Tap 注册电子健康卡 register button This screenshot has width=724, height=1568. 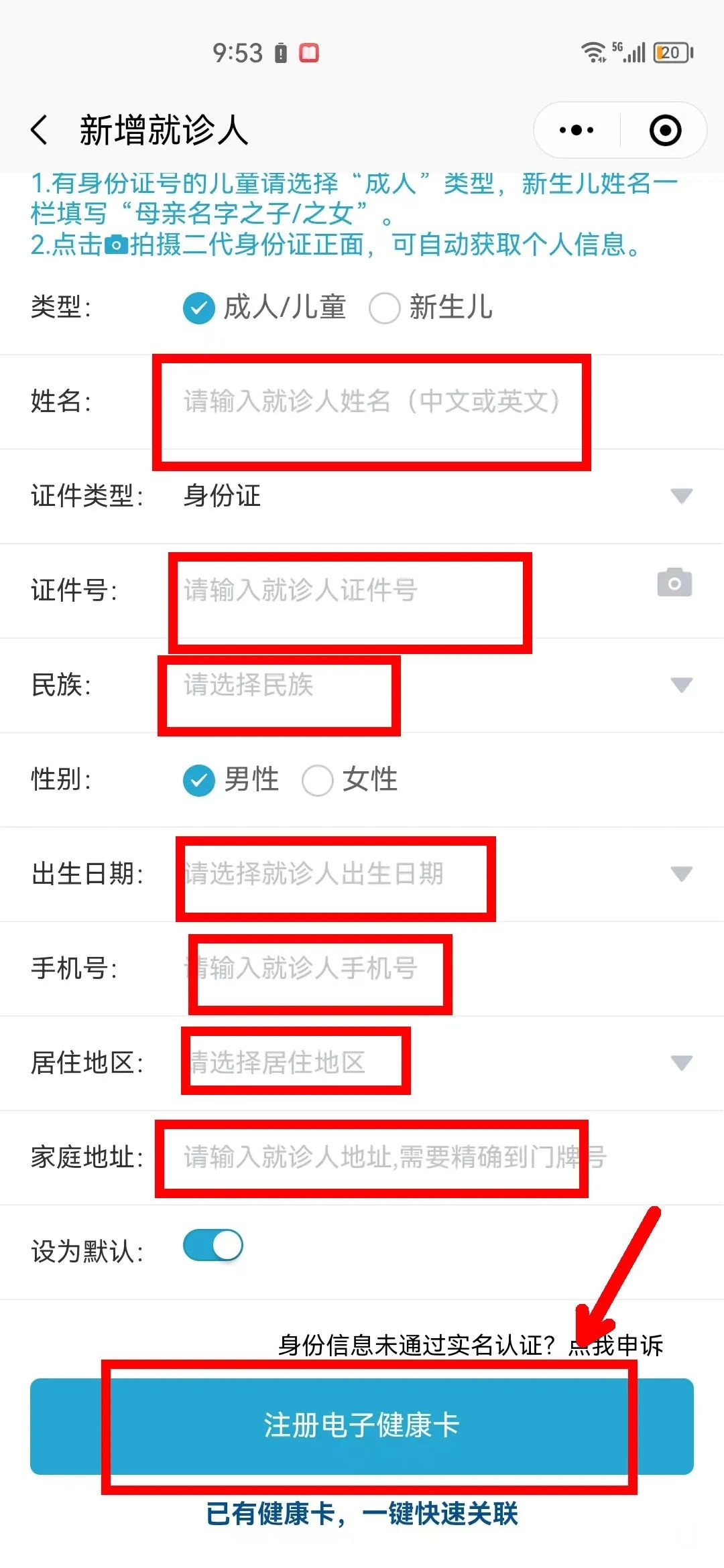pyautogui.click(x=362, y=1425)
